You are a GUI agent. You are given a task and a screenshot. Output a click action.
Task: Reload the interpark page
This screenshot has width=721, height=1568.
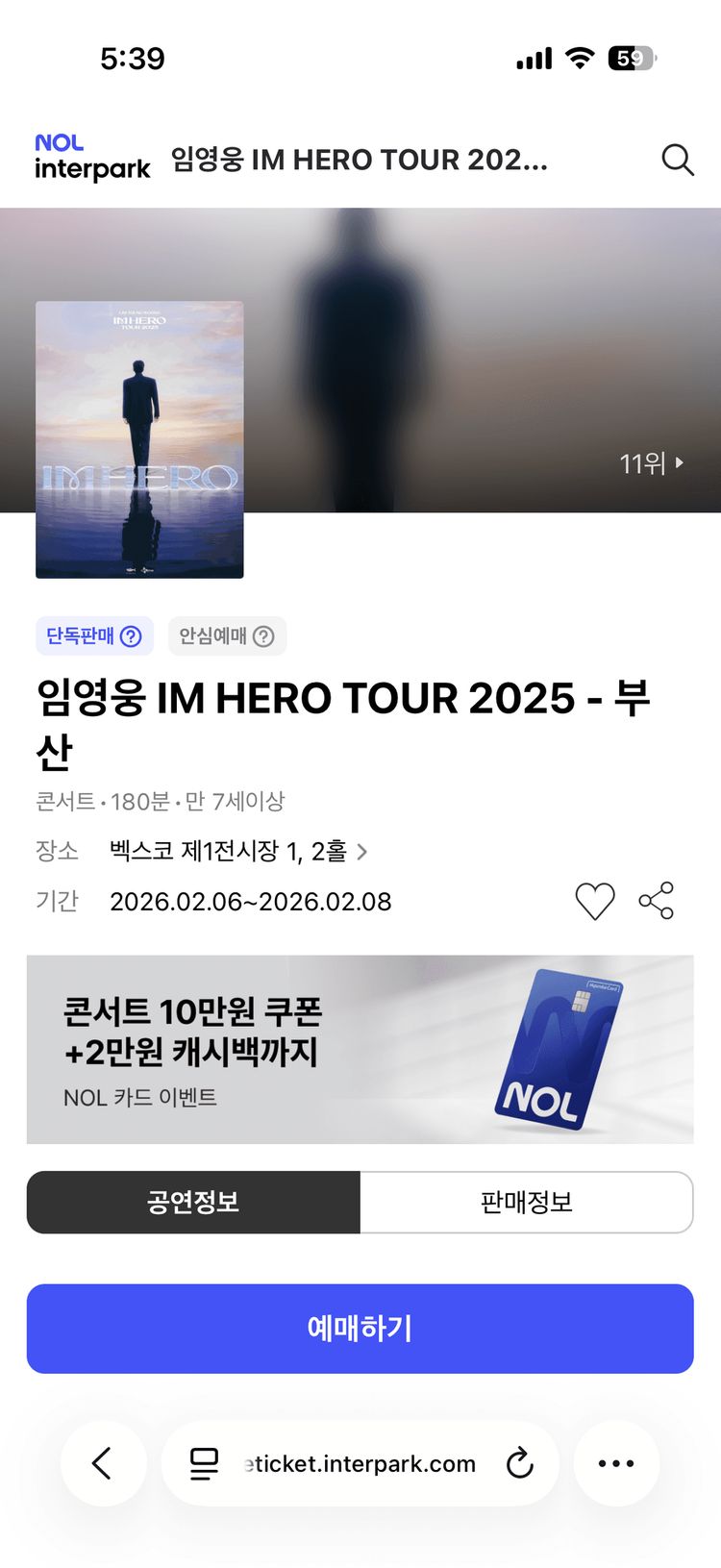tap(519, 1463)
